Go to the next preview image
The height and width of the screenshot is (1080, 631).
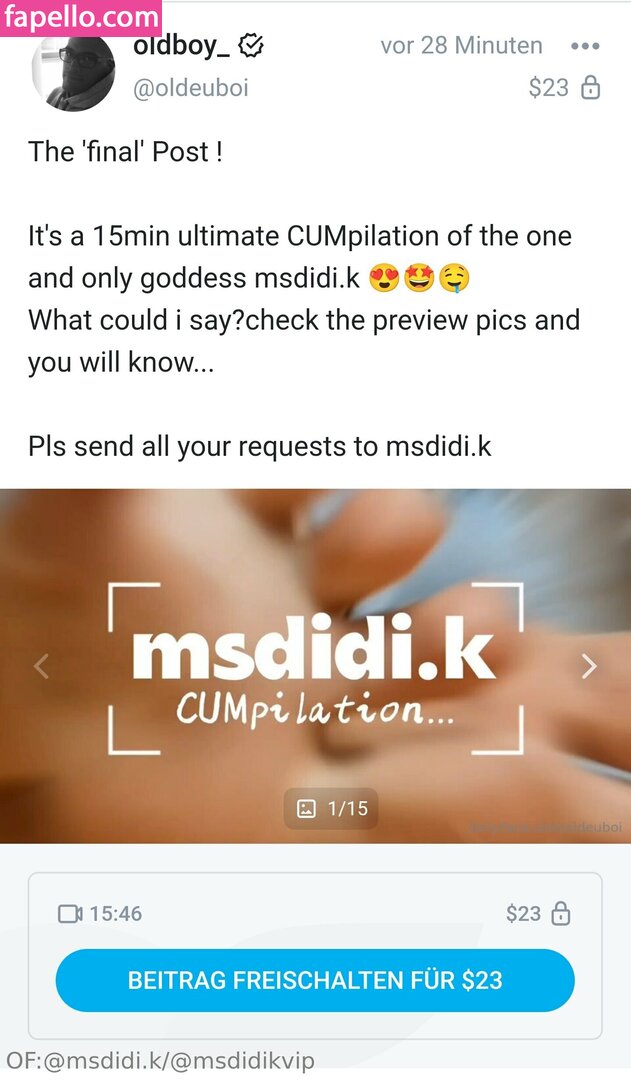(589, 666)
